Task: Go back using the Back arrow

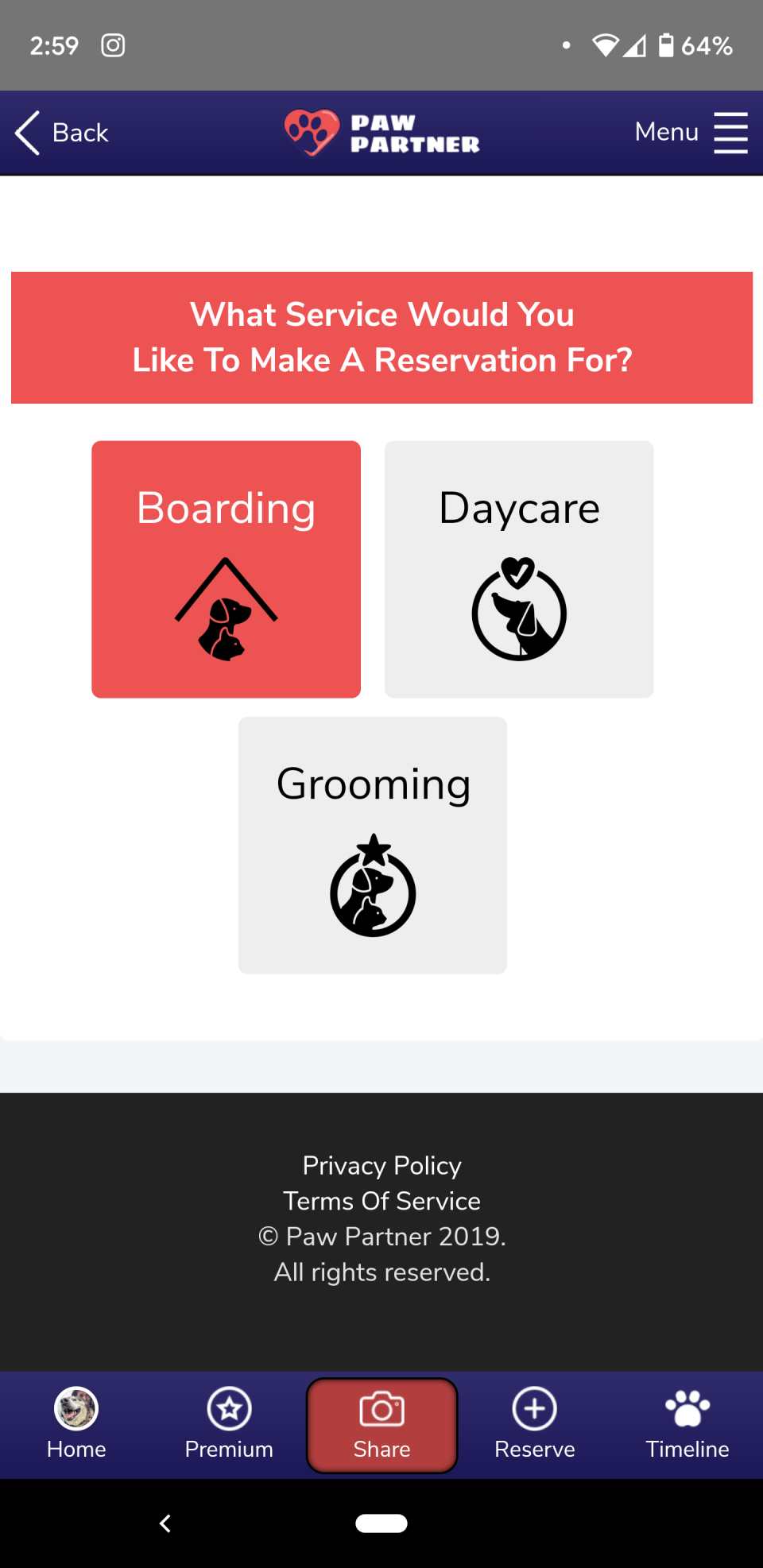Action: coord(60,133)
